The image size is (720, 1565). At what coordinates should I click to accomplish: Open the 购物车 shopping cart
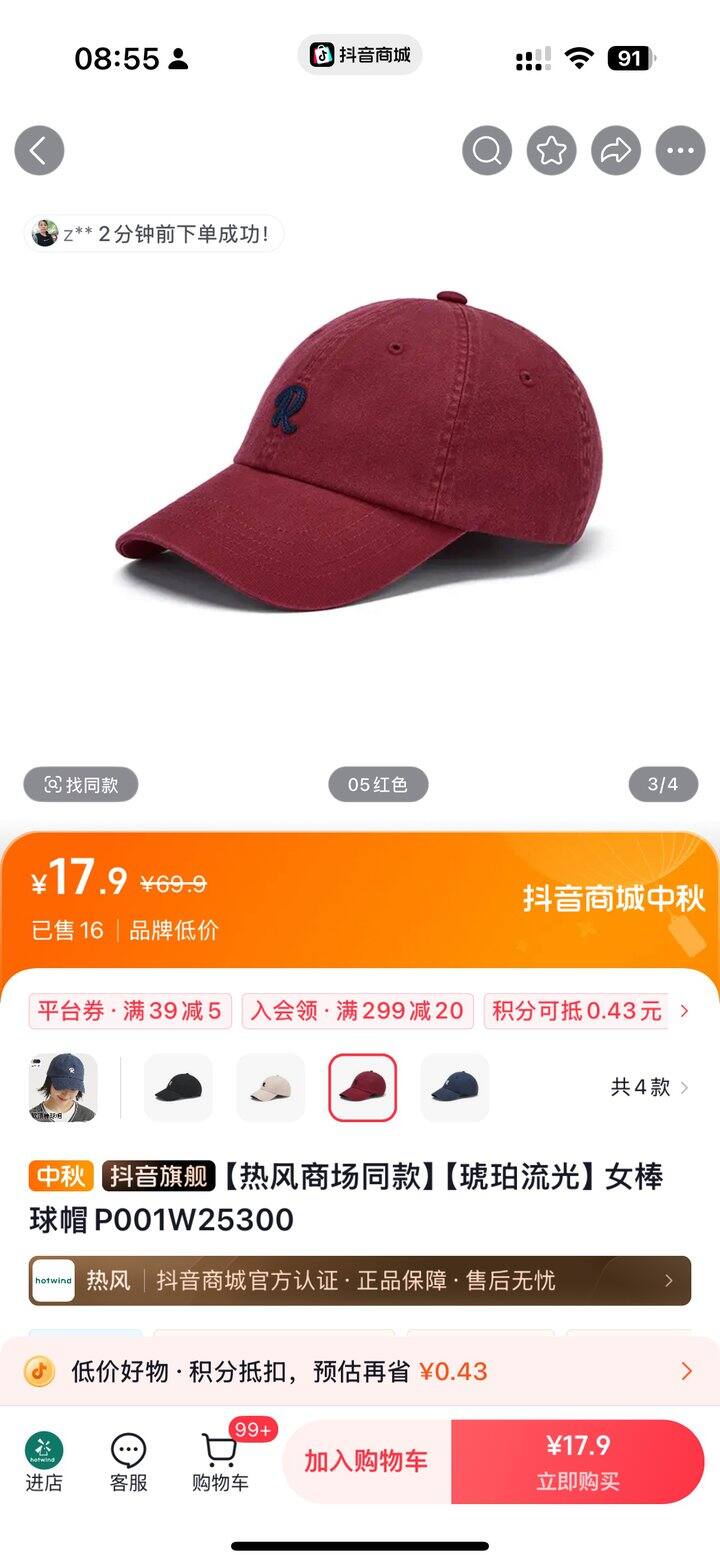click(220, 1461)
